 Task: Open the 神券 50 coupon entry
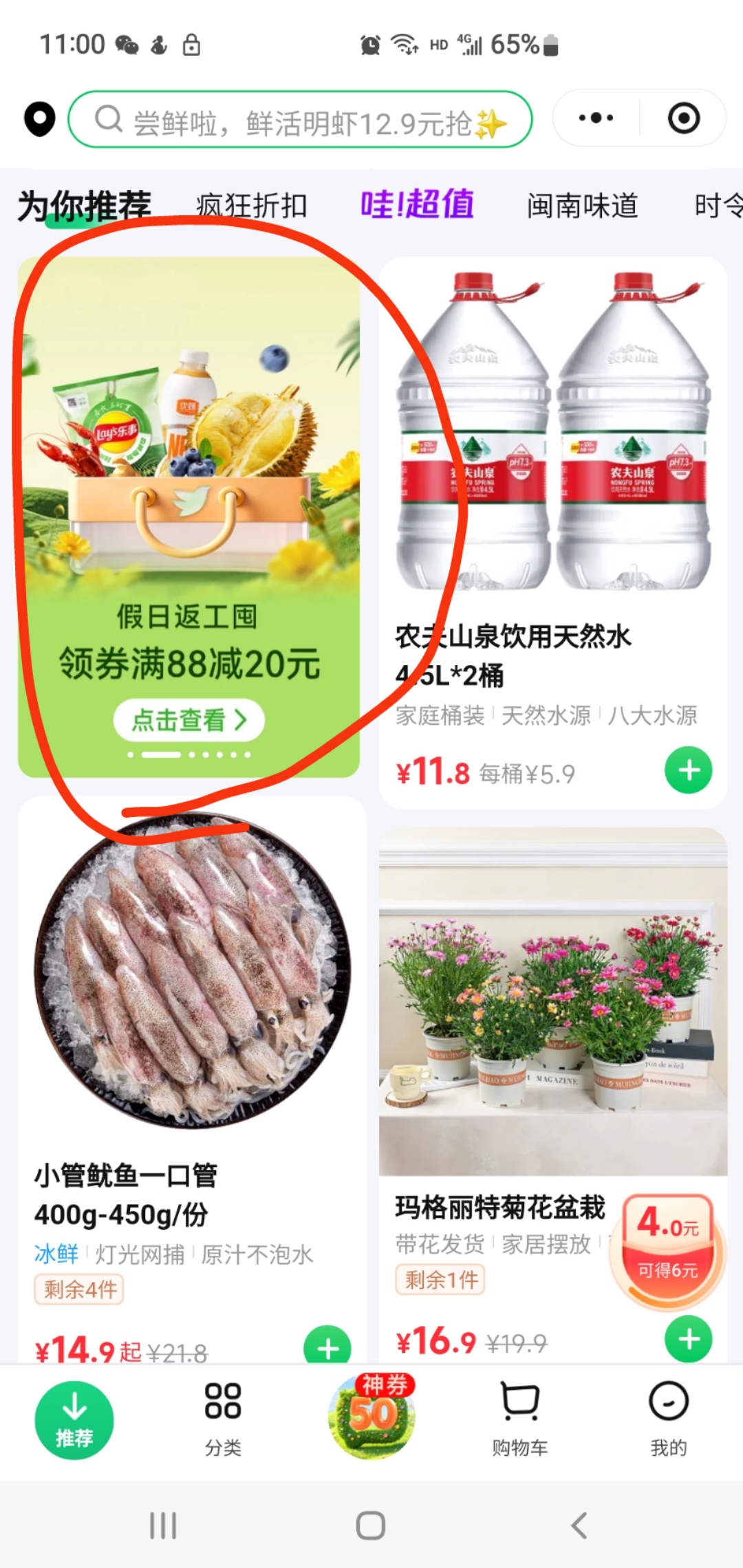coord(372,1415)
